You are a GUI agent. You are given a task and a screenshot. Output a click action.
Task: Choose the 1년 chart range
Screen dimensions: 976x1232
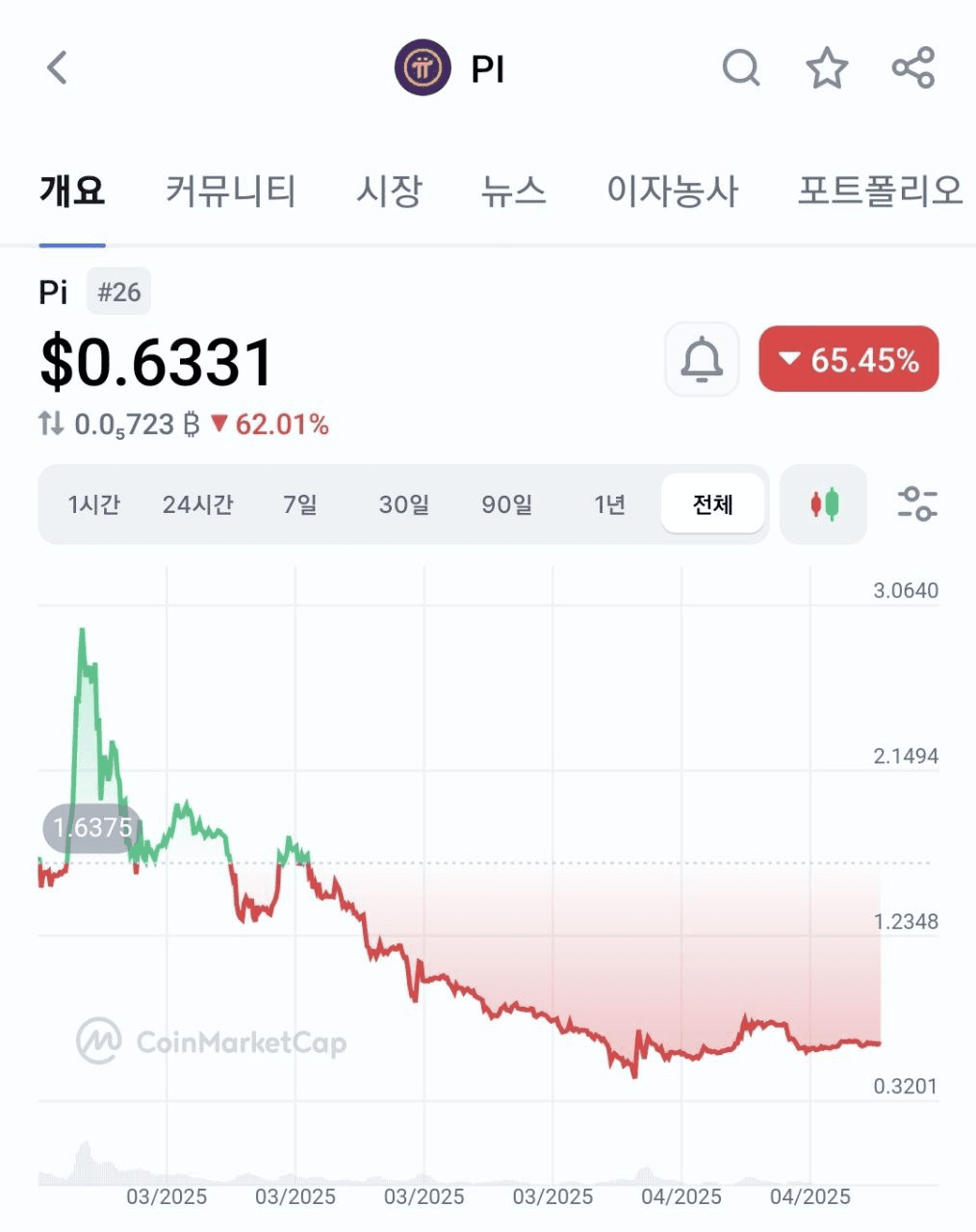point(610,504)
